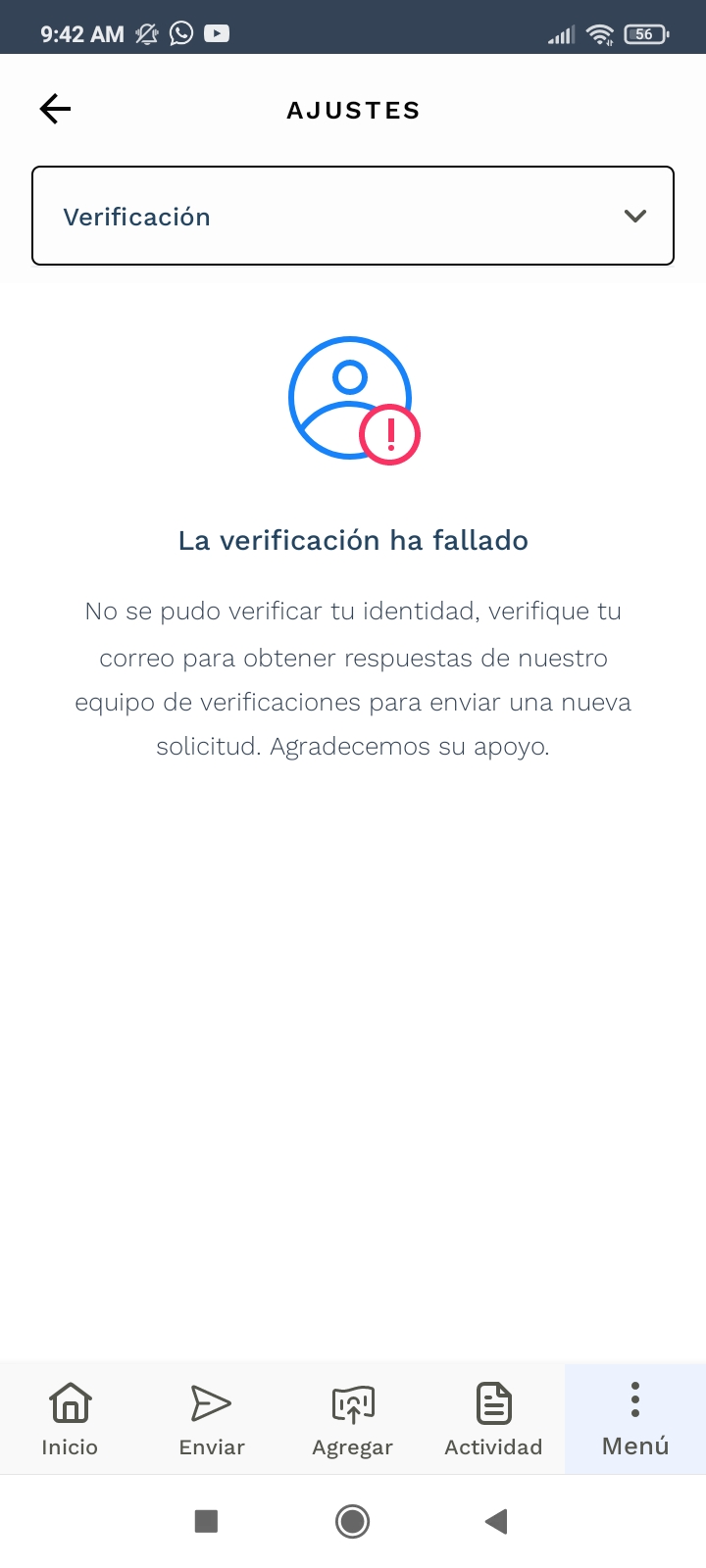Open the Enviar tab
The width and height of the screenshot is (706, 1568).
tap(211, 1418)
